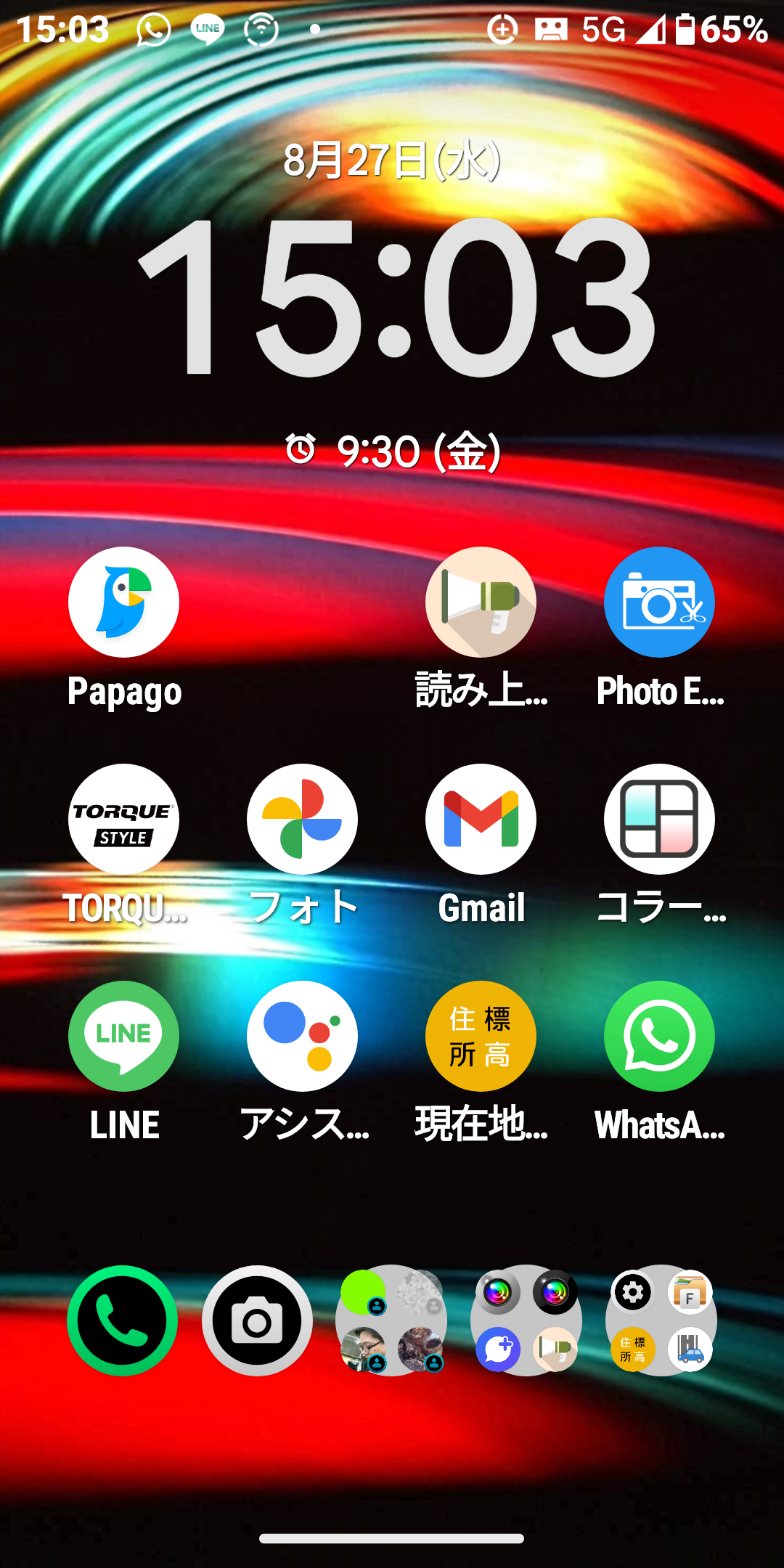784x1568 pixels.
Task: Open the folder containing the settings gear
Action: click(x=661, y=1320)
